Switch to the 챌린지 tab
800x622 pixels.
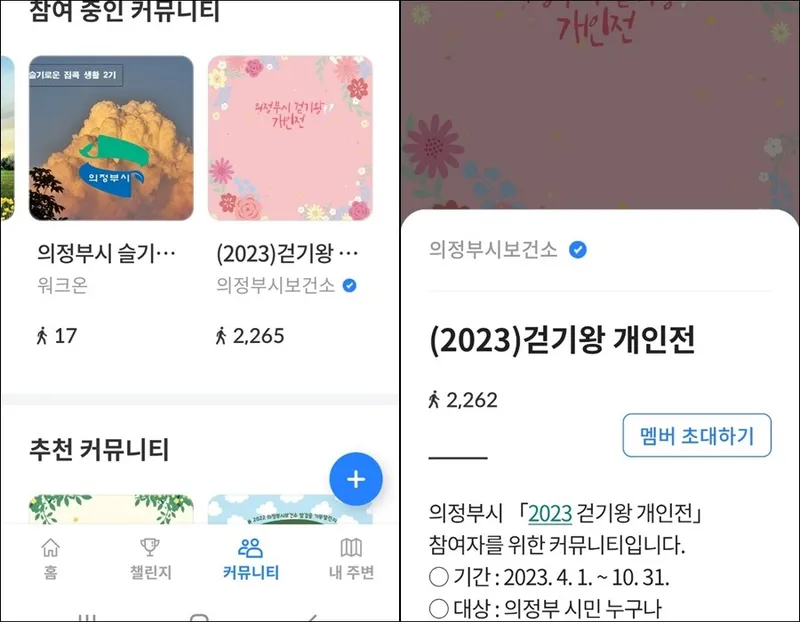coord(151,558)
